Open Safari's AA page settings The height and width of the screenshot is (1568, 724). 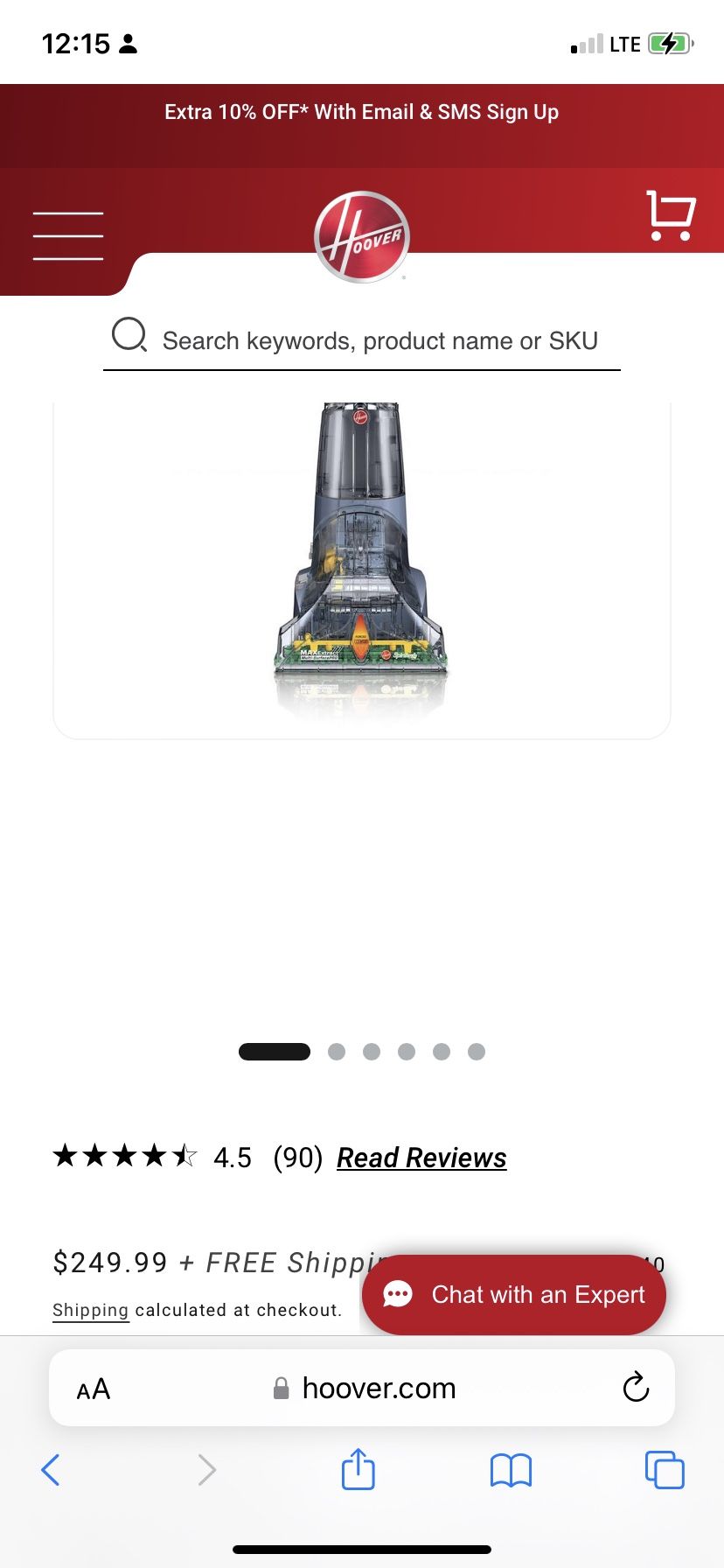(94, 1389)
